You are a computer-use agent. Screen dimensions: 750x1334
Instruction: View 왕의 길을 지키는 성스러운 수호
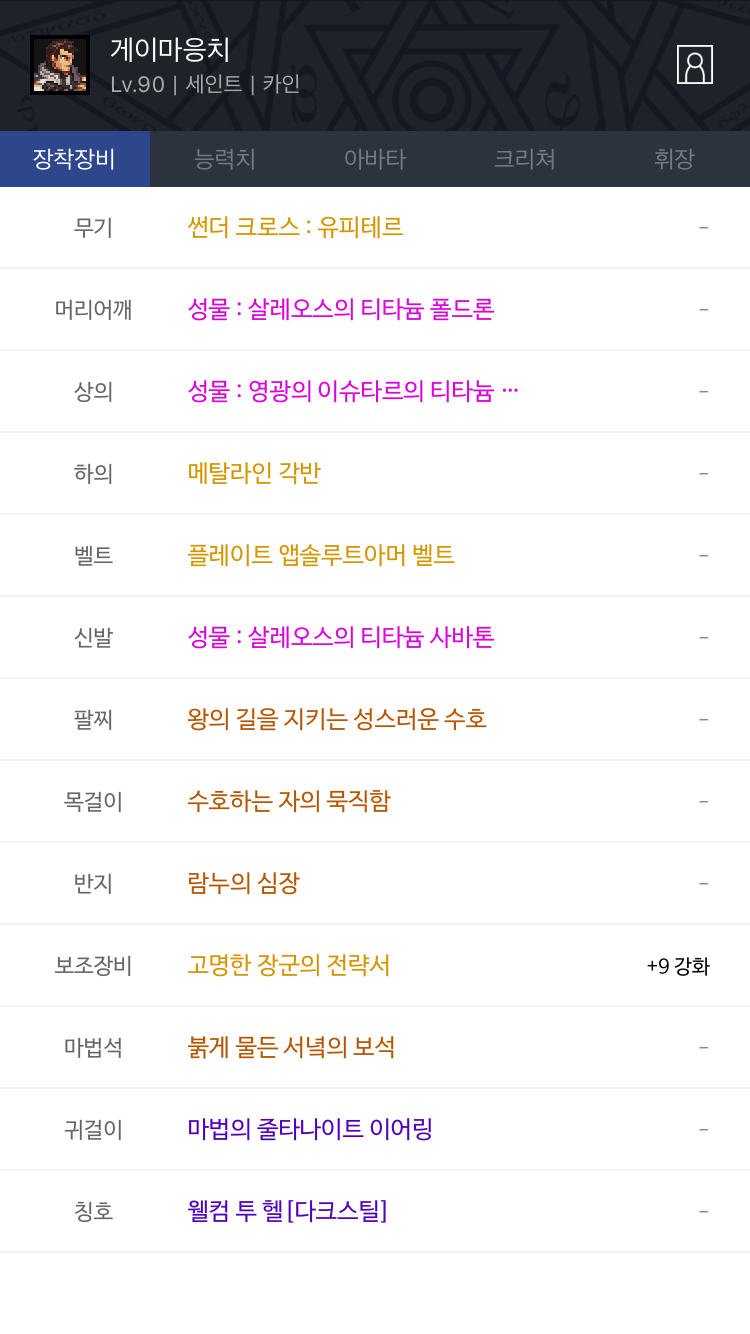(337, 719)
